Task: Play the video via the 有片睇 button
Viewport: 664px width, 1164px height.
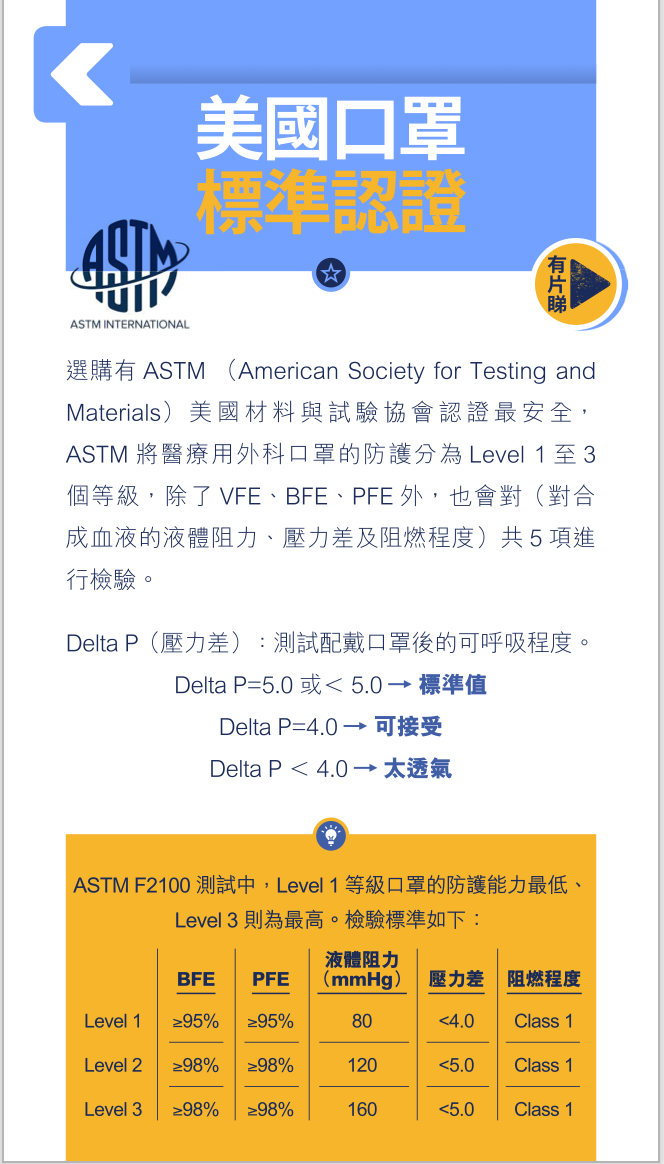Action: coord(580,284)
